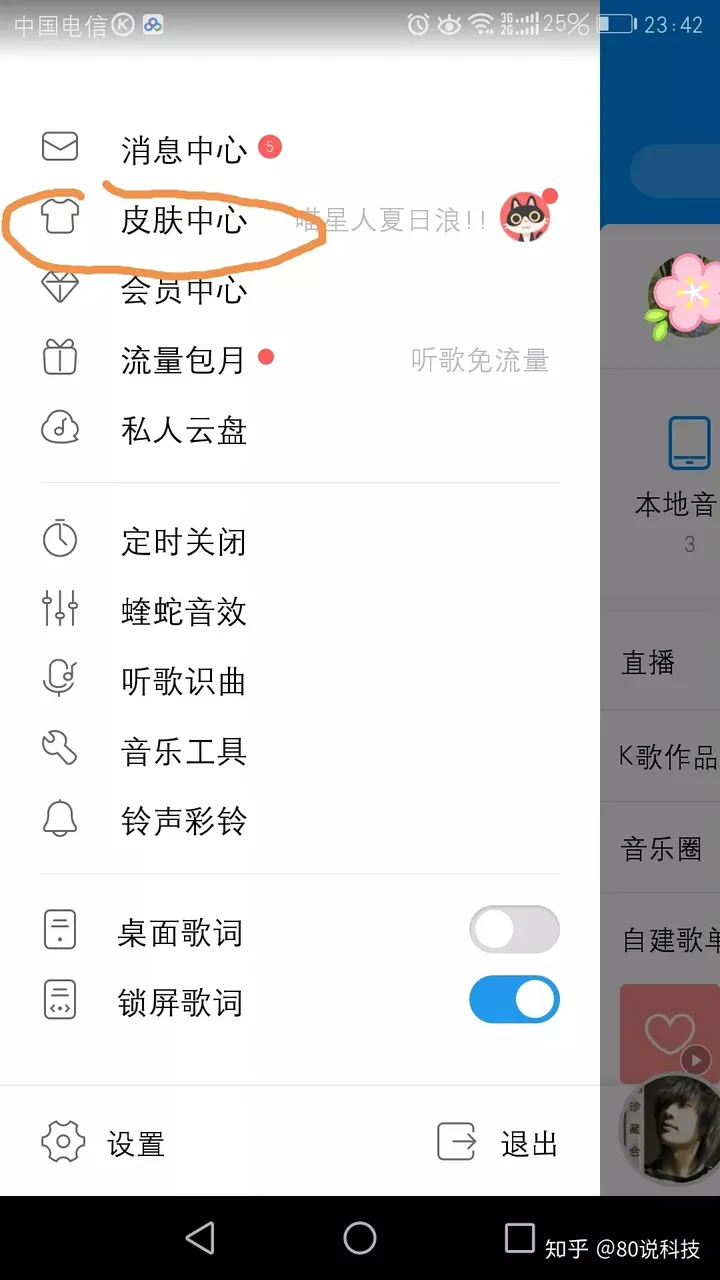
Task: Open 私人云盘 private cloud drive
Action: coord(300,430)
